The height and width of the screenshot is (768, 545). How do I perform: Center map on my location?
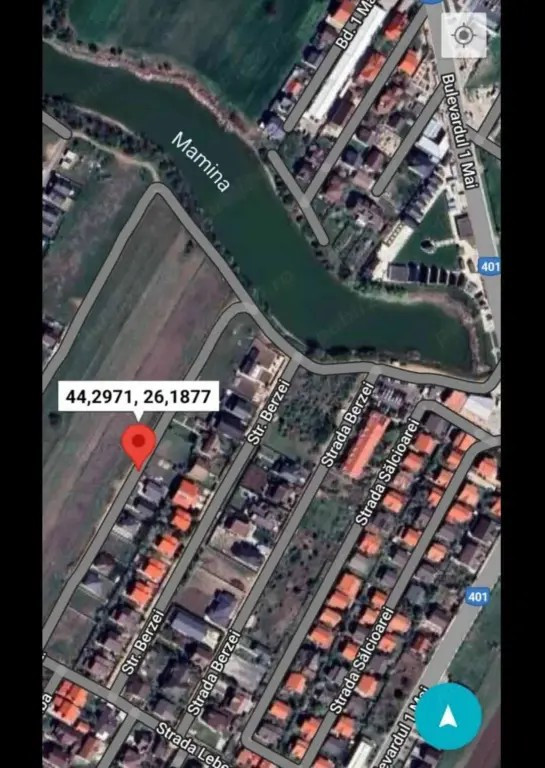click(463, 35)
